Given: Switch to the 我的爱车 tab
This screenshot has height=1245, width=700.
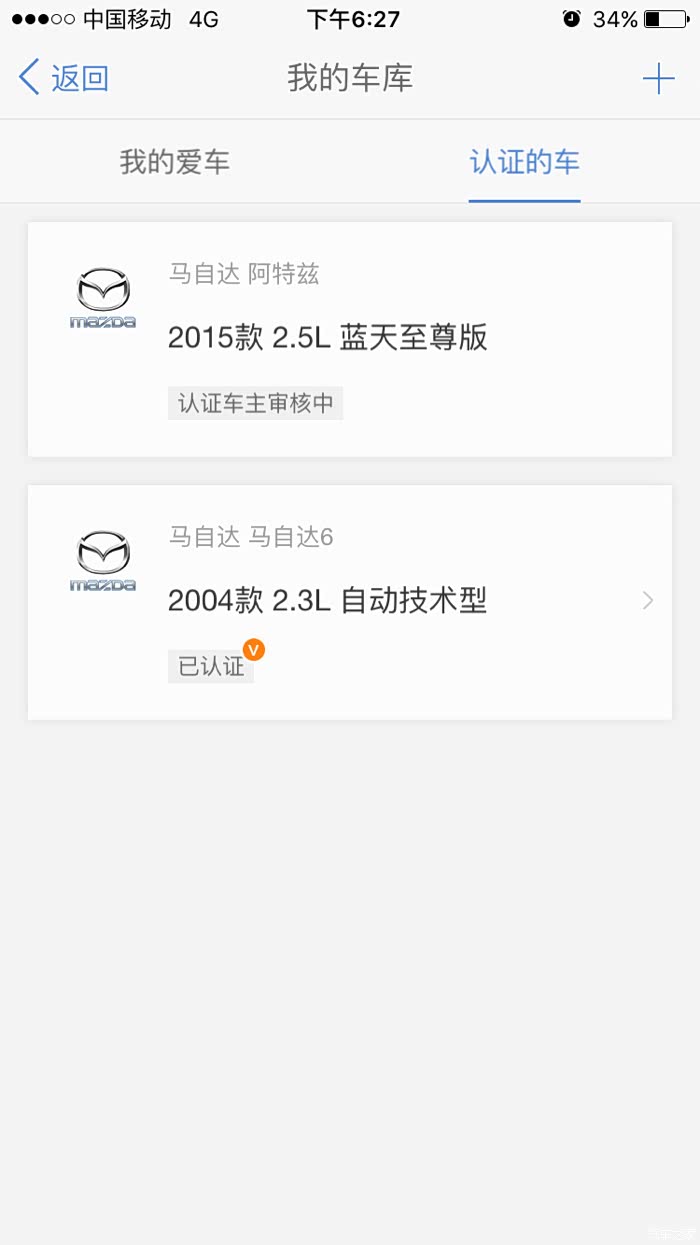Looking at the screenshot, I should 175,162.
